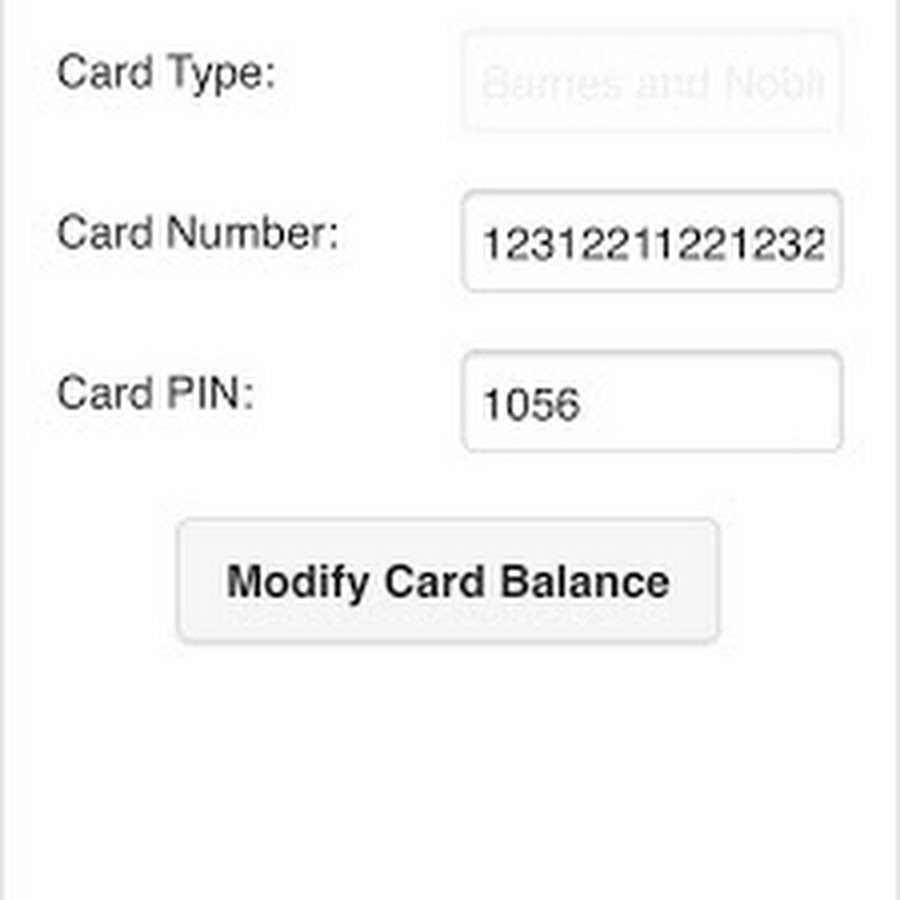The image size is (900, 900).
Task: Tap Modify Card Balance button
Action: (448, 581)
